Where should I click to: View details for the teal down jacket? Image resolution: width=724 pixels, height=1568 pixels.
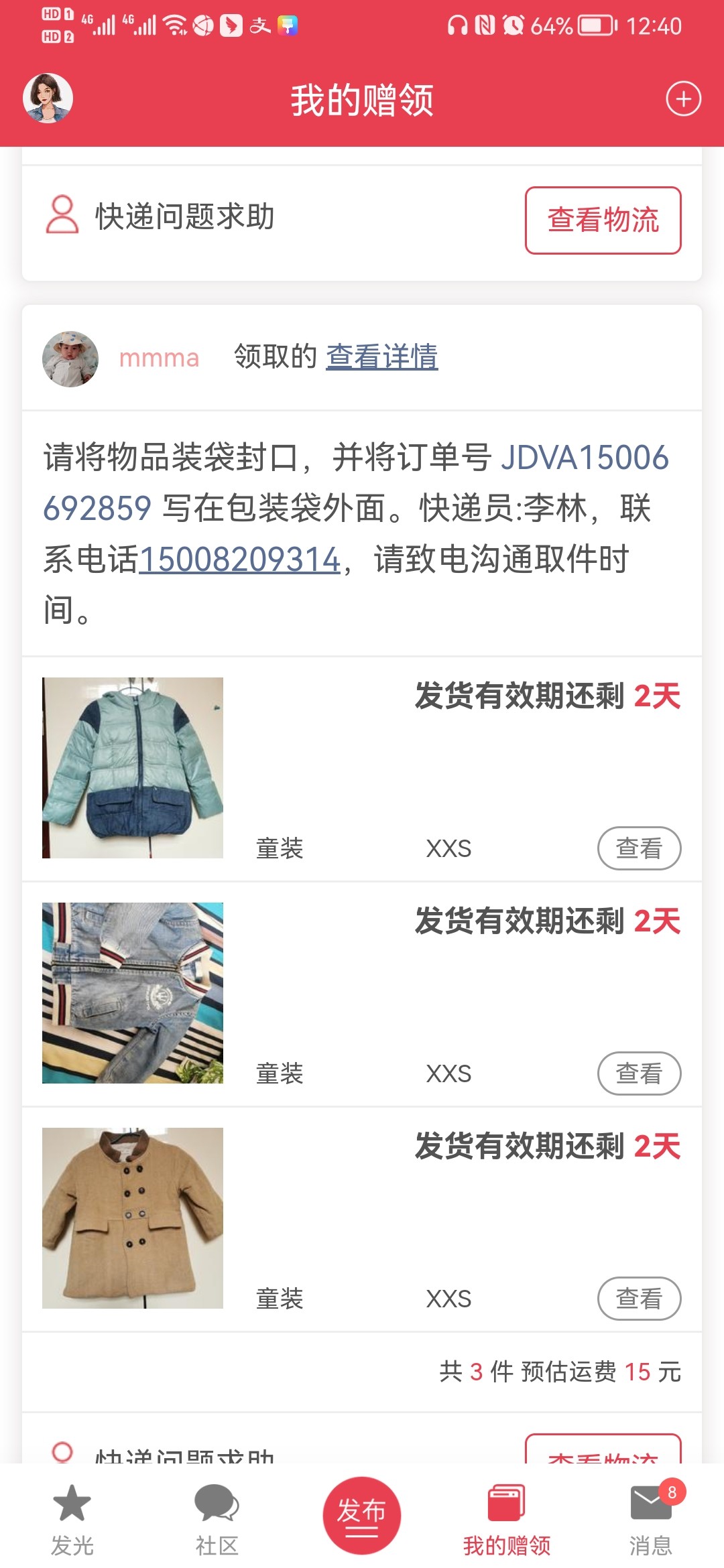click(638, 848)
